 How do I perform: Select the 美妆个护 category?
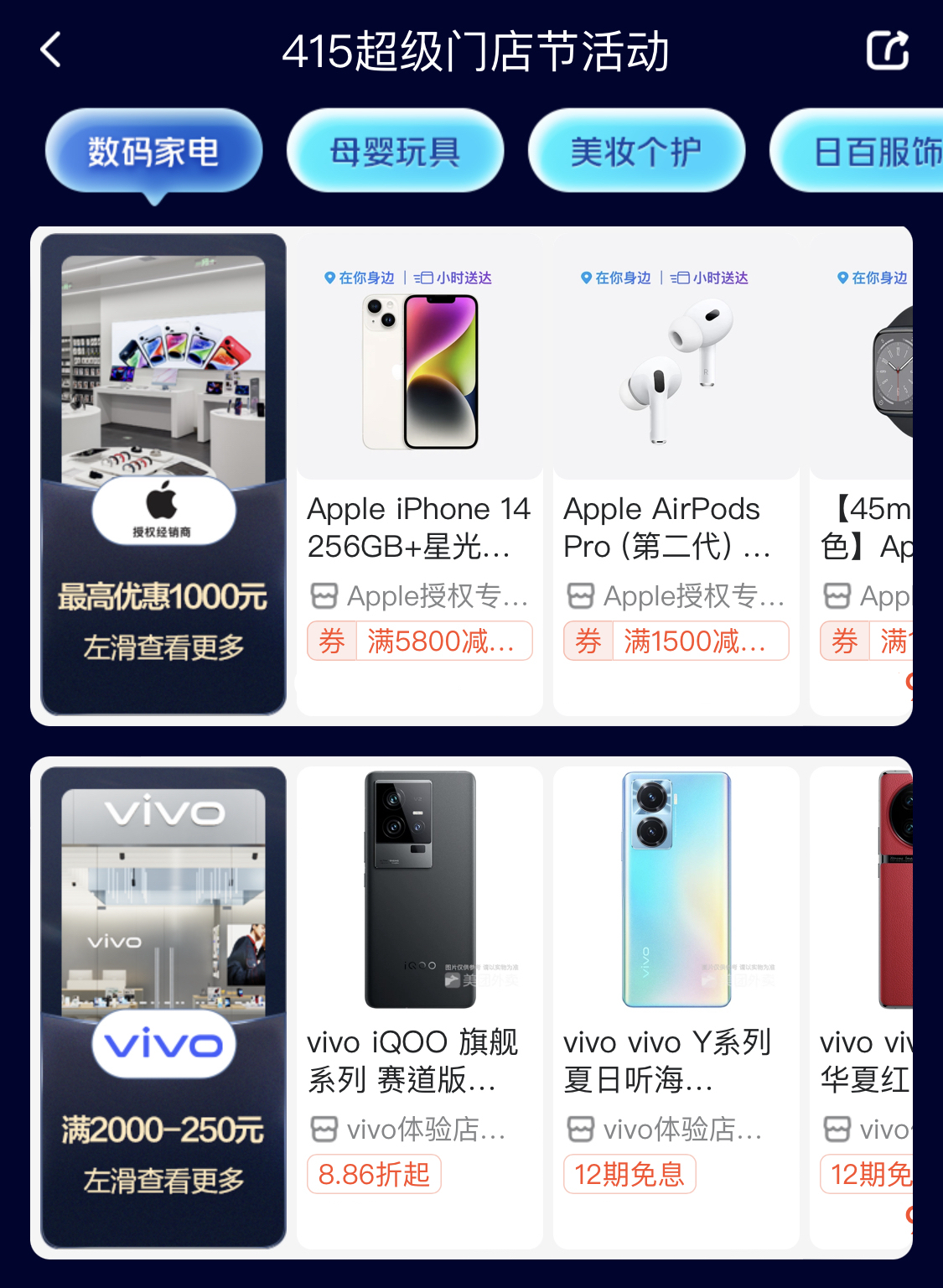point(636,152)
